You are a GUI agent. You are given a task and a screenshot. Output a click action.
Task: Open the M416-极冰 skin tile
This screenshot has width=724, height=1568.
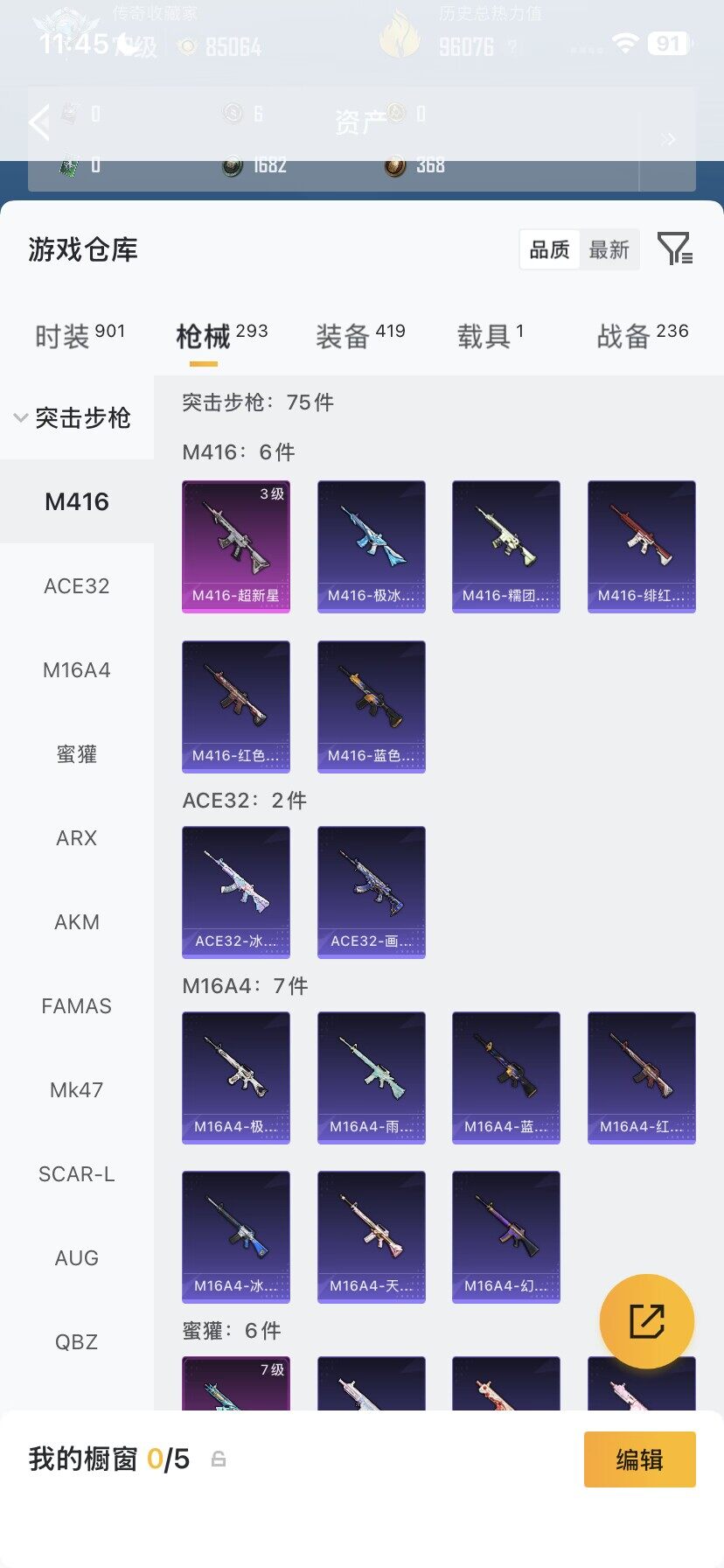pyautogui.click(x=371, y=547)
